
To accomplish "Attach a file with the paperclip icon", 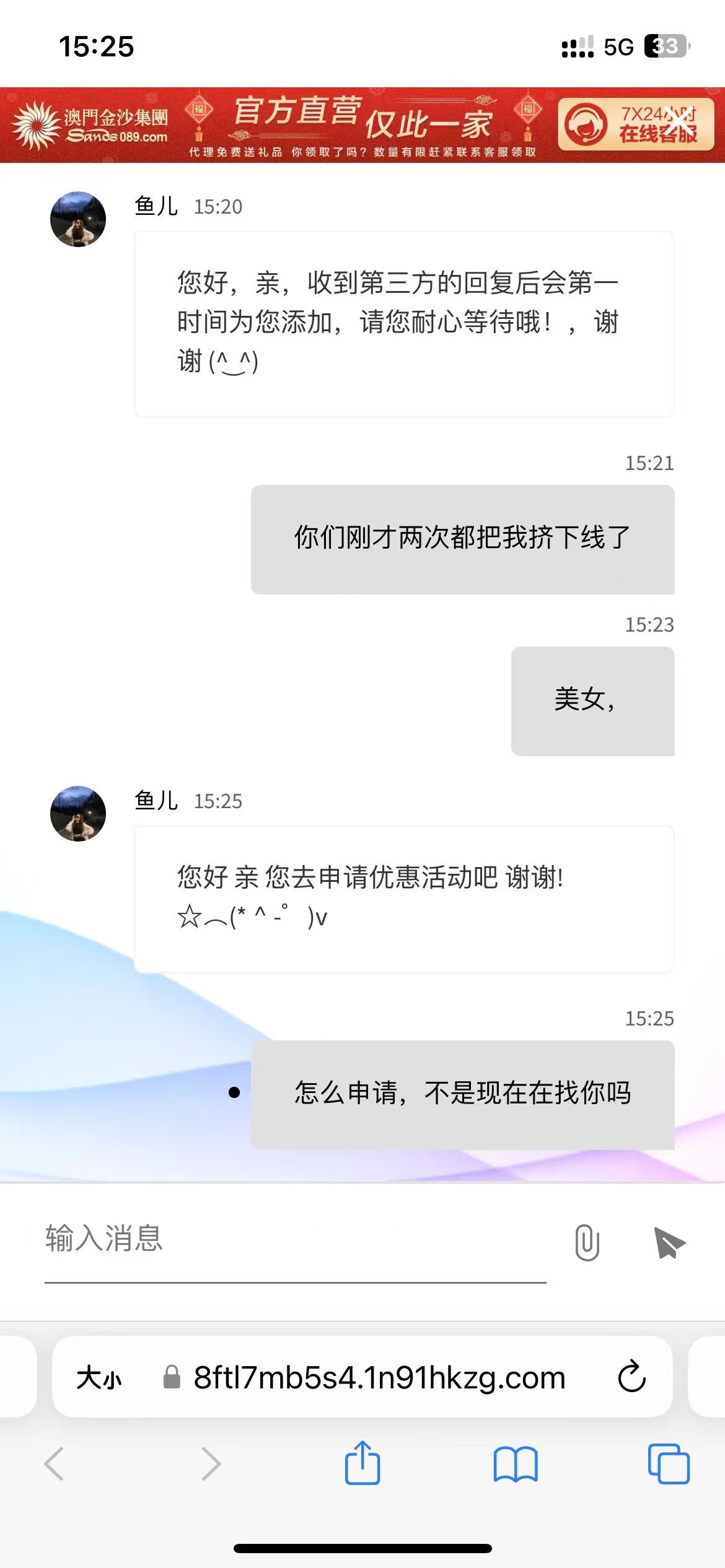I will click(586, 1242).
